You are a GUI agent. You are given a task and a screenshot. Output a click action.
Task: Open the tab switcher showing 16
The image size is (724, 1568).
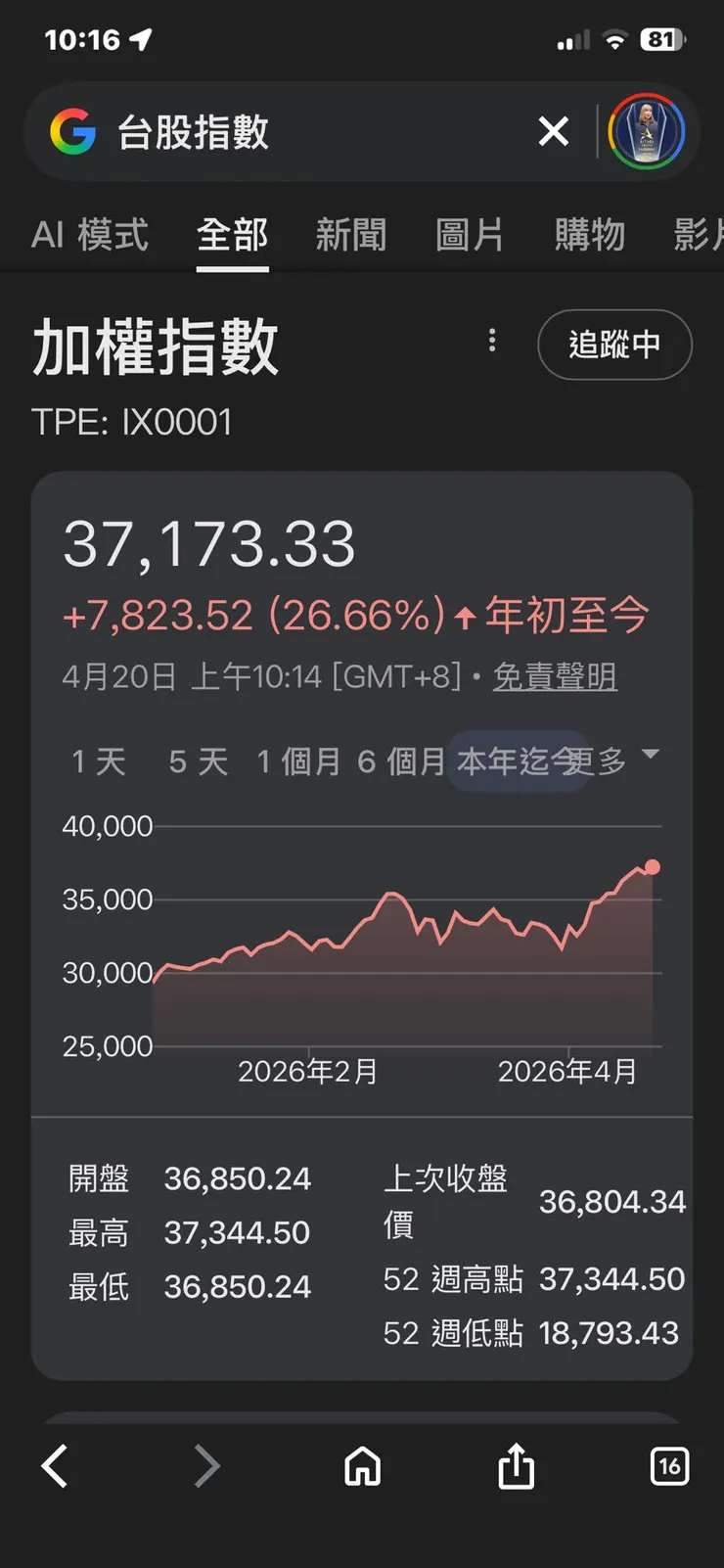(x=669, y=1465)
